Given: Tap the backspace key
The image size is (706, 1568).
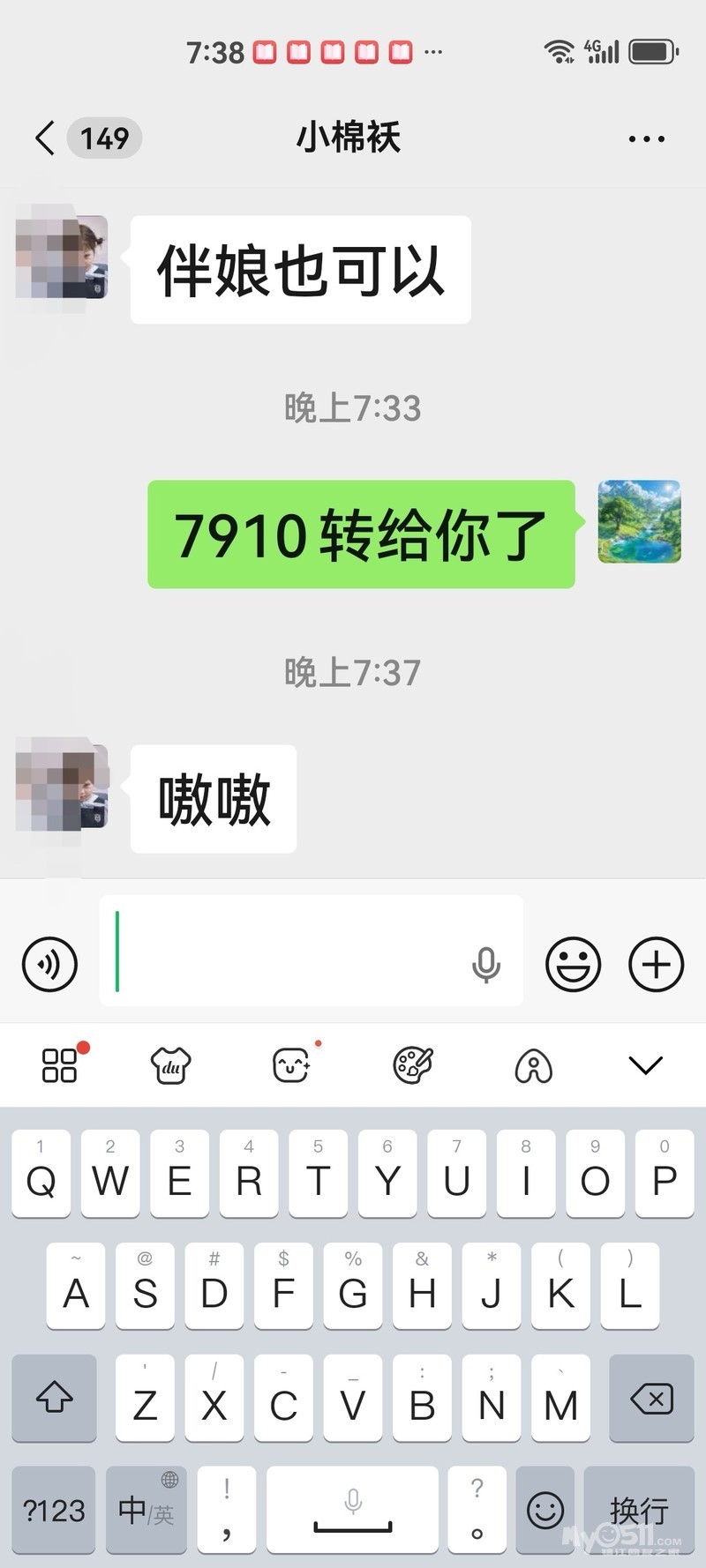Looking at the screenshot, I should 651,1399.
